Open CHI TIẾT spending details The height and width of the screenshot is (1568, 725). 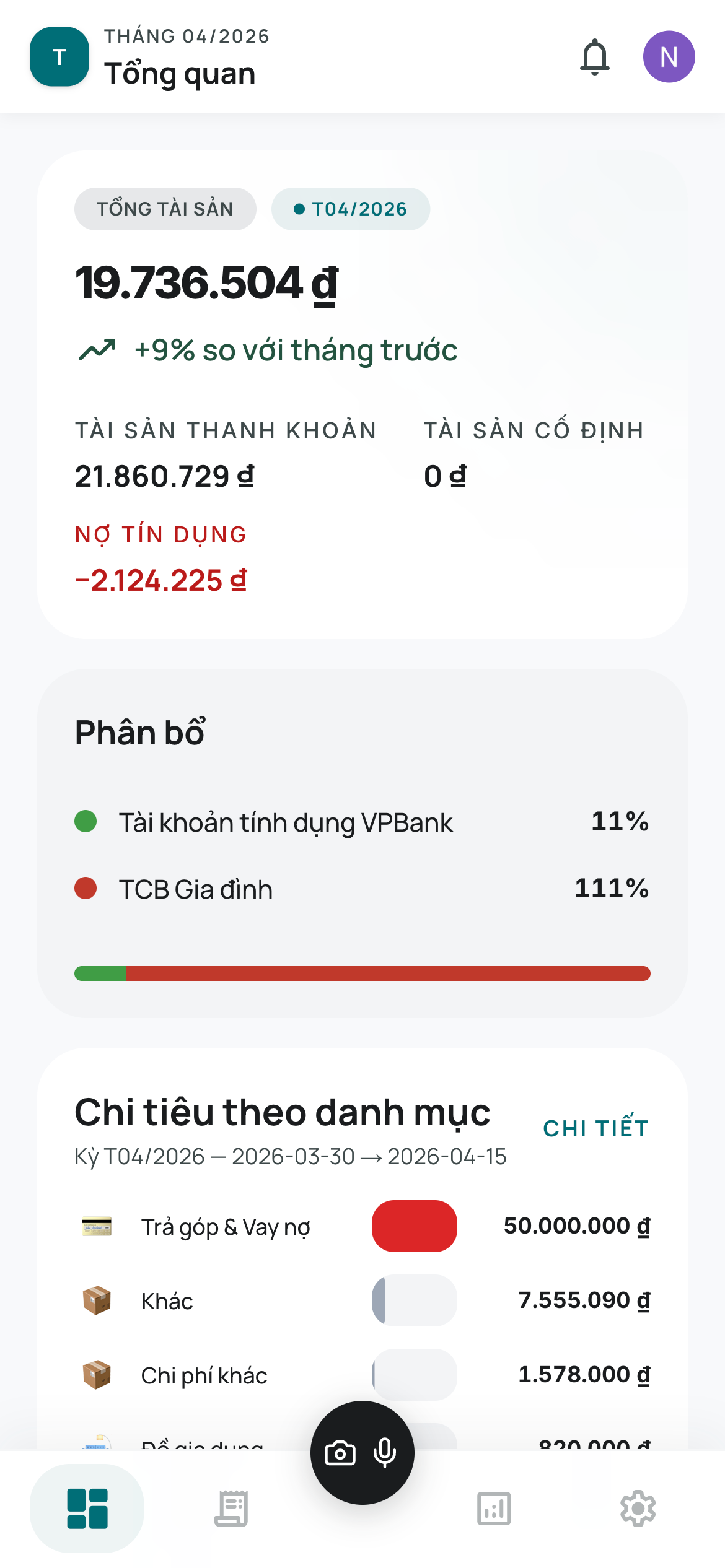(595, 1128)
